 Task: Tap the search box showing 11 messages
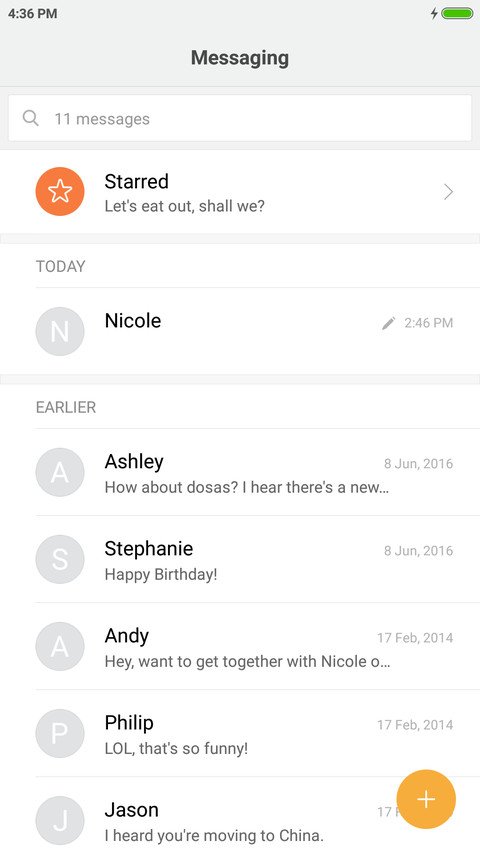pyautogui.click(x=240, y=118)
